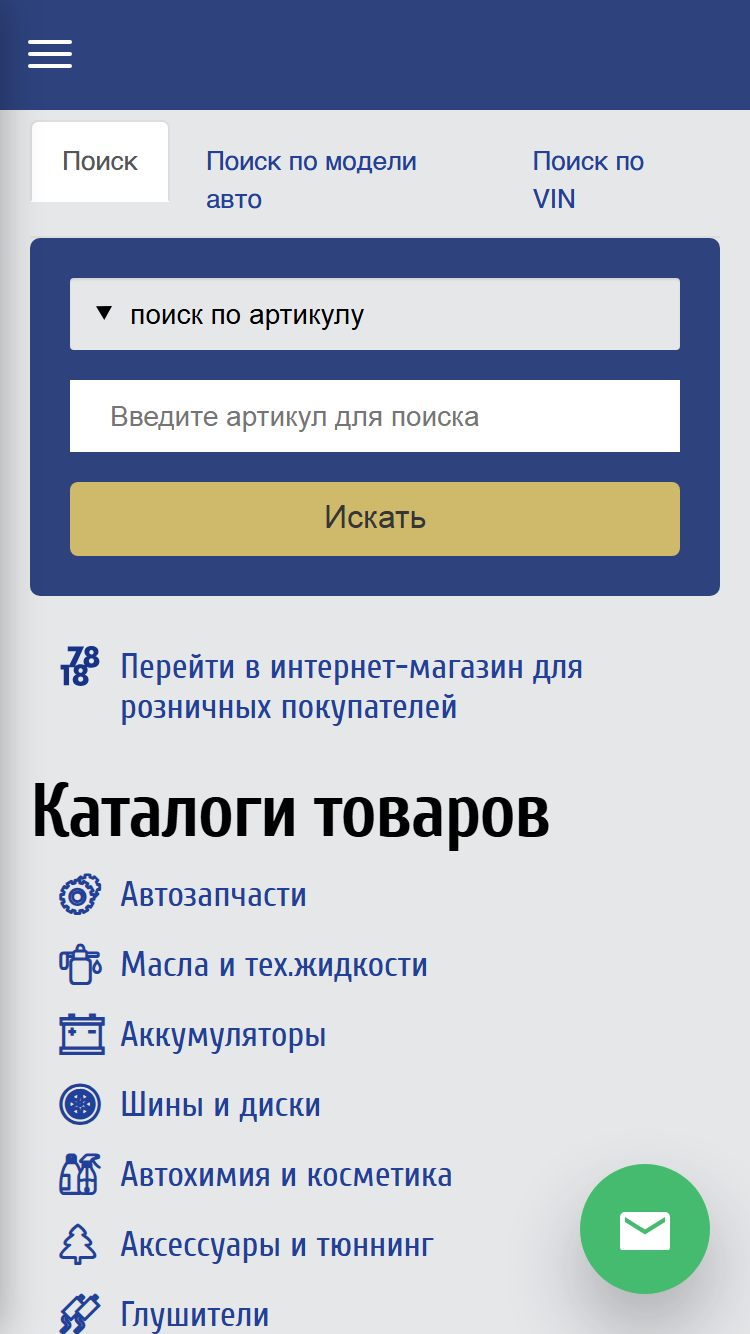Image resolution: width=750 pixels, height=1334 pixels.
Task: Open Шины и диски catalog
Action: coord(220,1104)
